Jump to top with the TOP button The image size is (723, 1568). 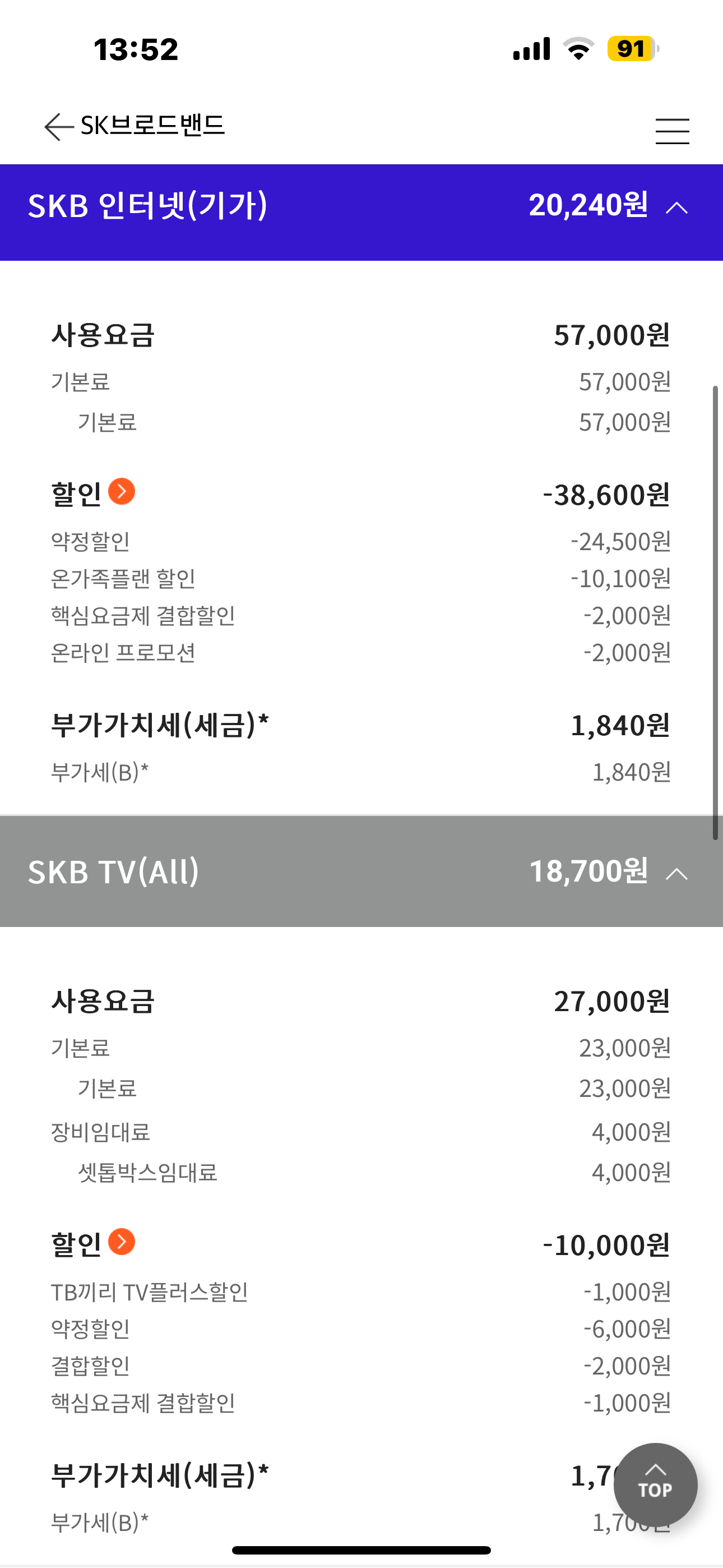click(655, 1484)
